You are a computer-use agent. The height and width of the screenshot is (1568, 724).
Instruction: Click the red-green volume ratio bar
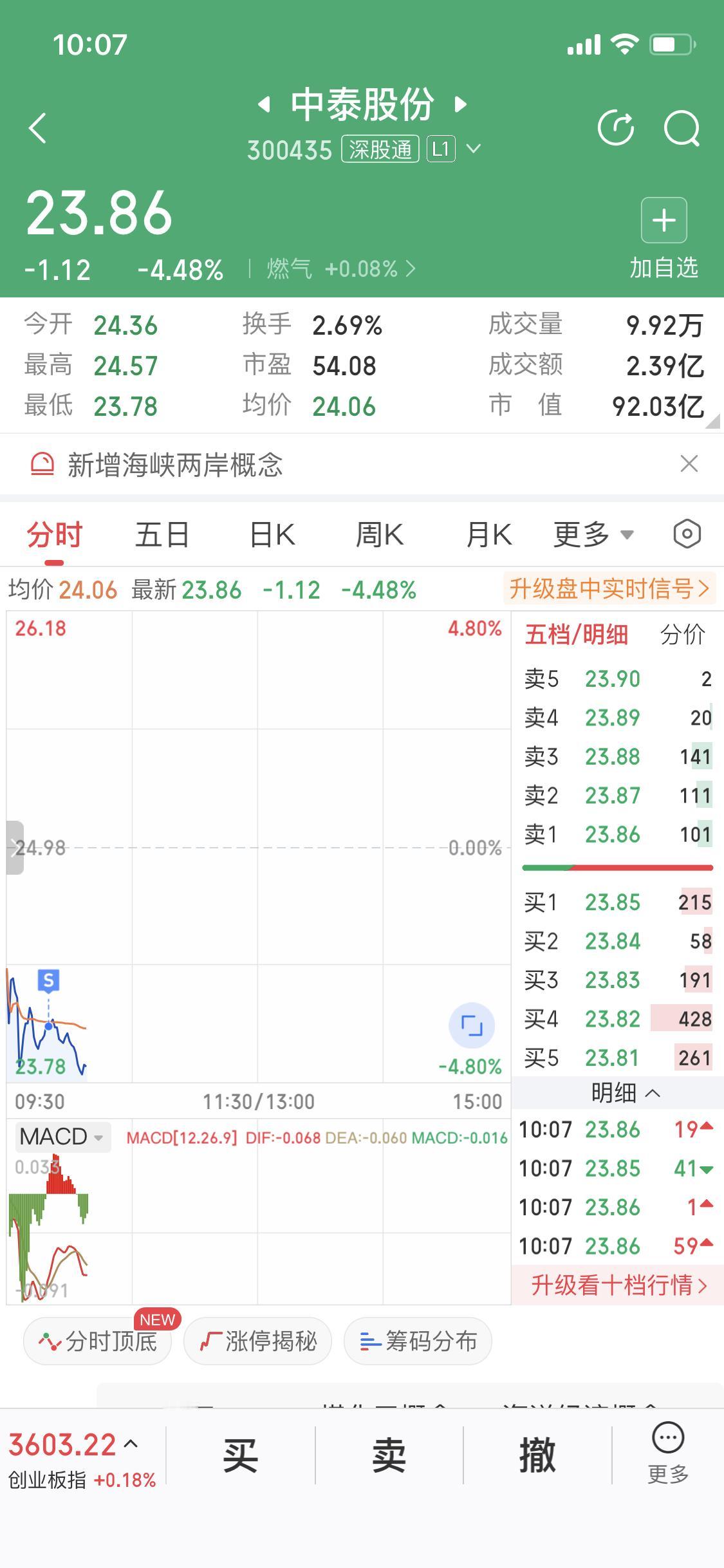(x=616, y=866)
